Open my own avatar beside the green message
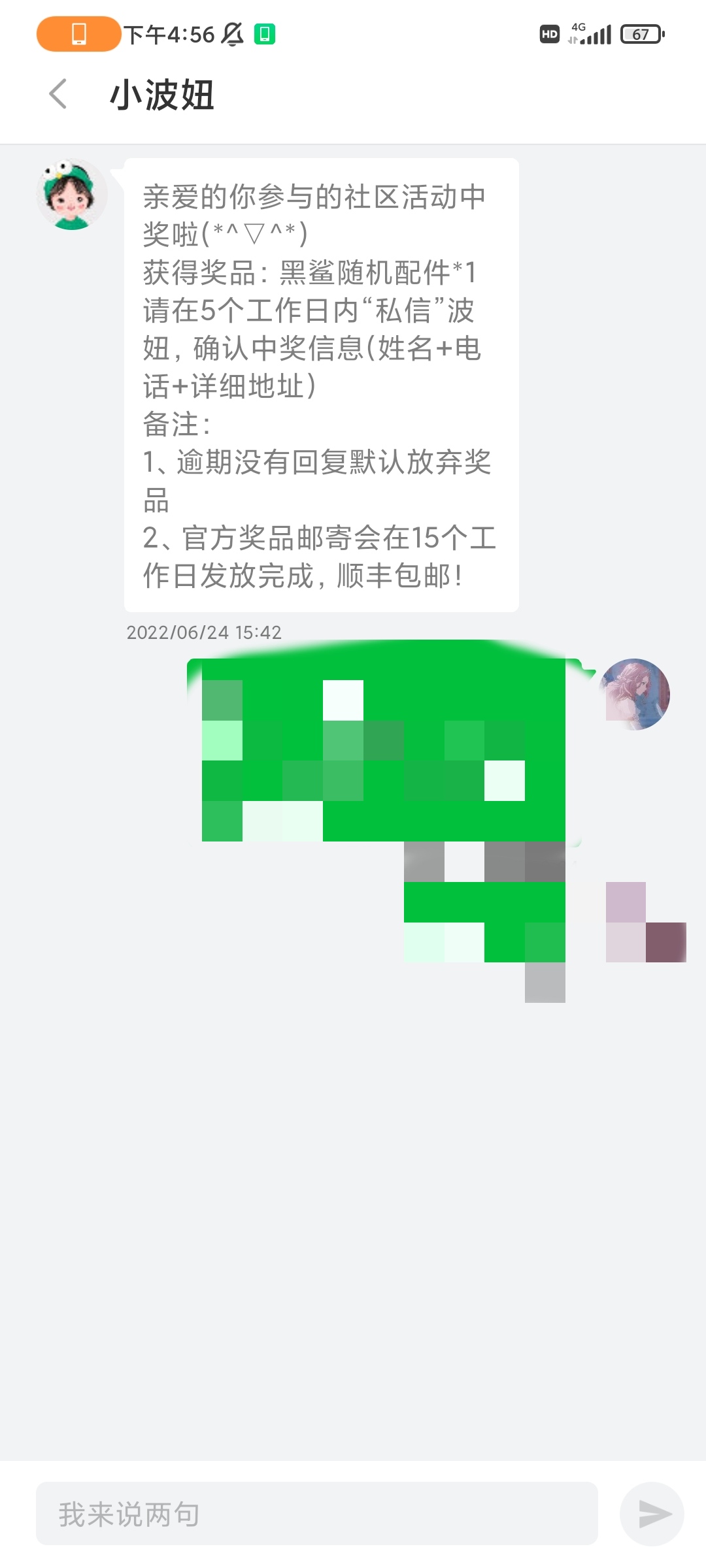Viewport: 706px width, 1568px height. (635, 694)
